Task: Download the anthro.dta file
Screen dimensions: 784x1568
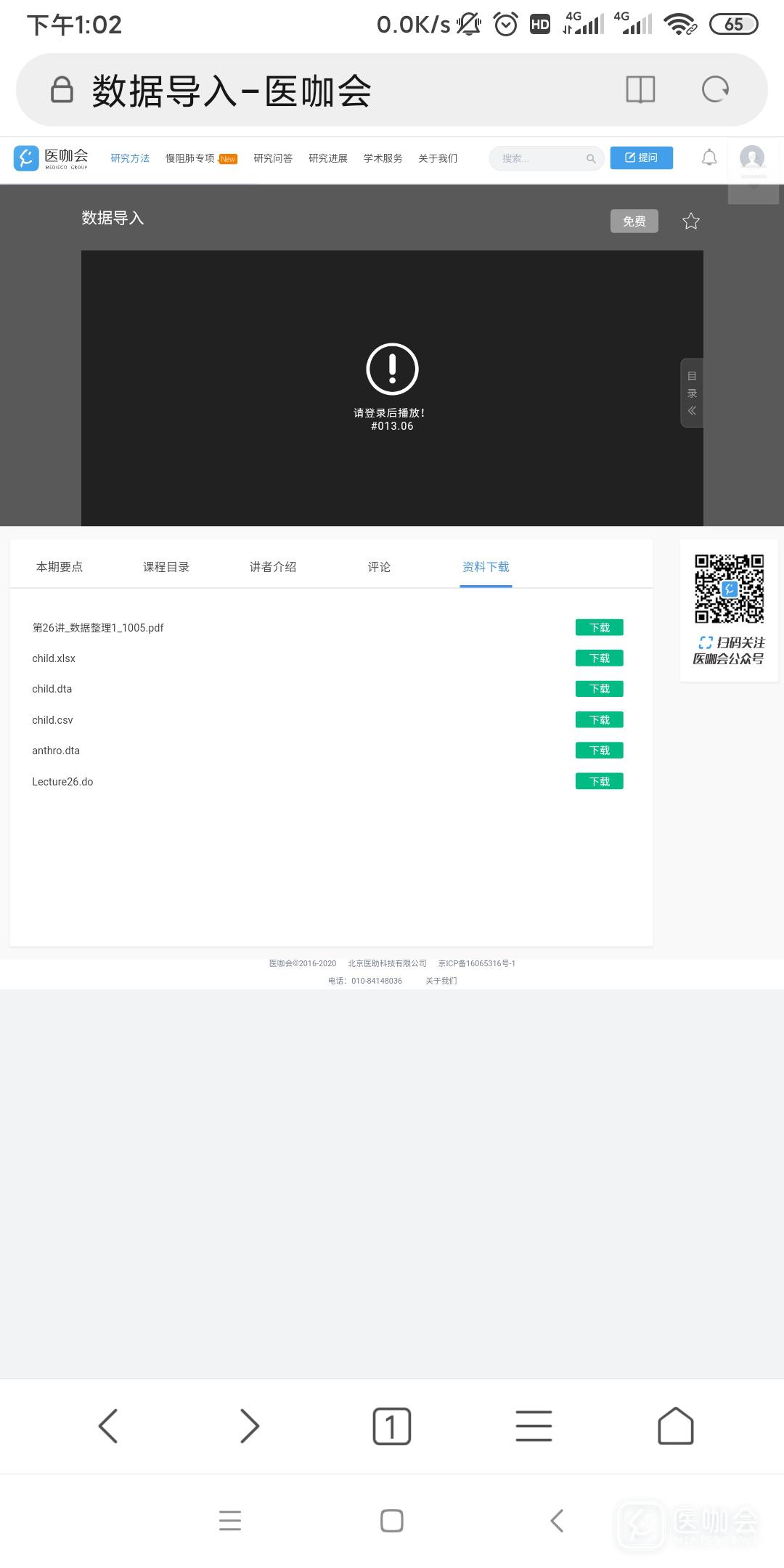Action: 599,751
